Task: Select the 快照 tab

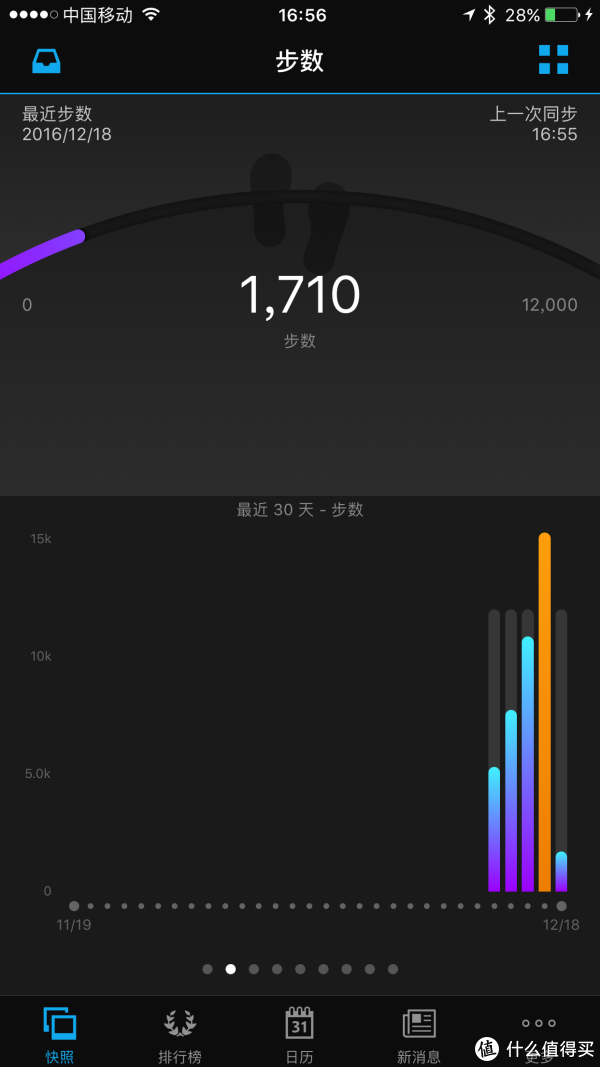Action: [x=60, y=1036]
